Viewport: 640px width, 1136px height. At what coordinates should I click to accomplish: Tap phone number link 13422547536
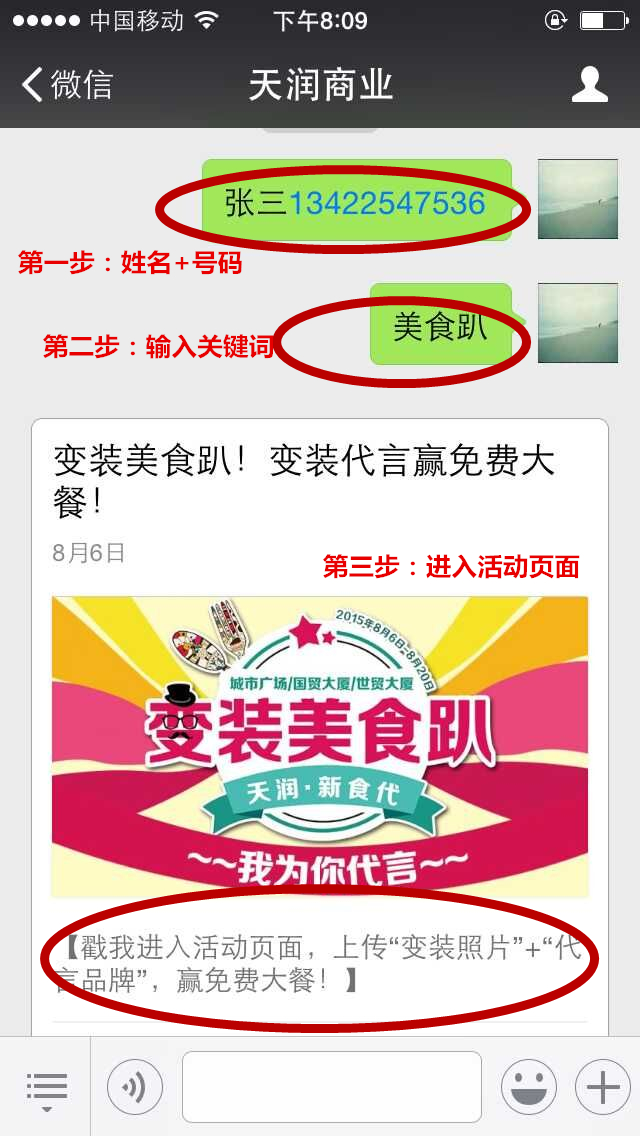[387, 203]
